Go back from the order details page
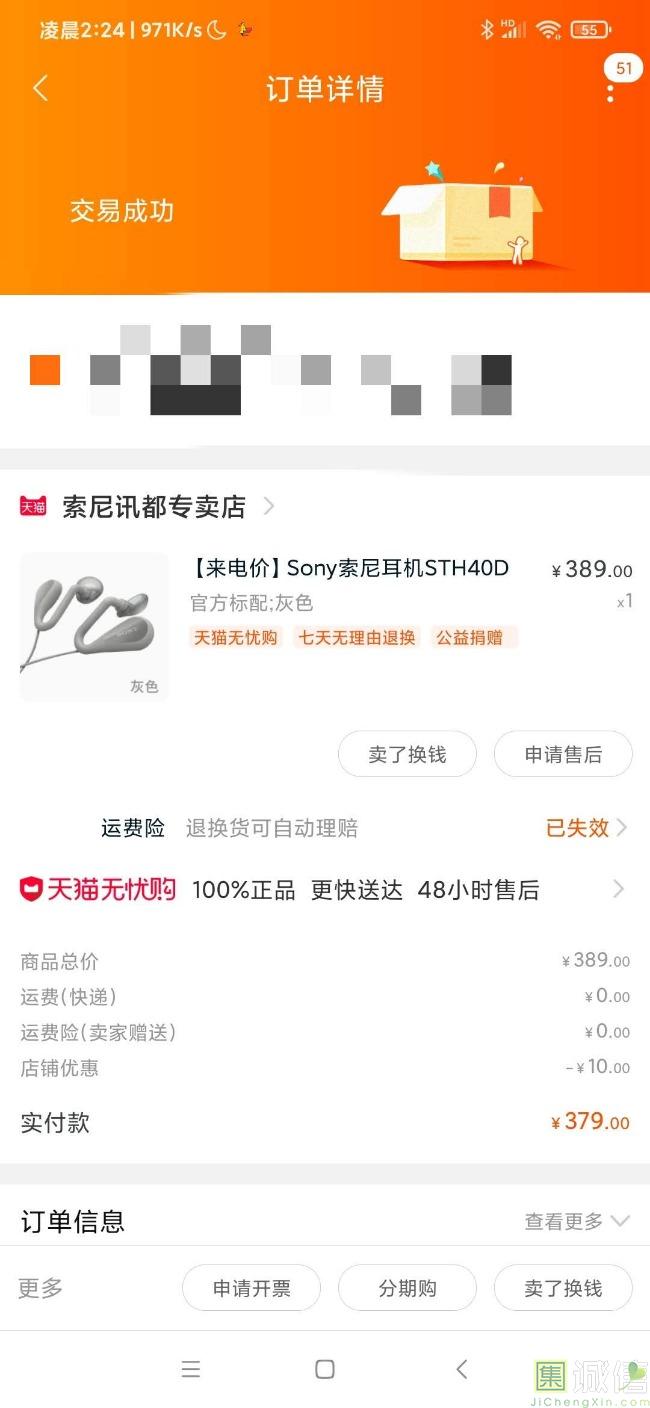The image size is (650, 1408). [41, 89]
